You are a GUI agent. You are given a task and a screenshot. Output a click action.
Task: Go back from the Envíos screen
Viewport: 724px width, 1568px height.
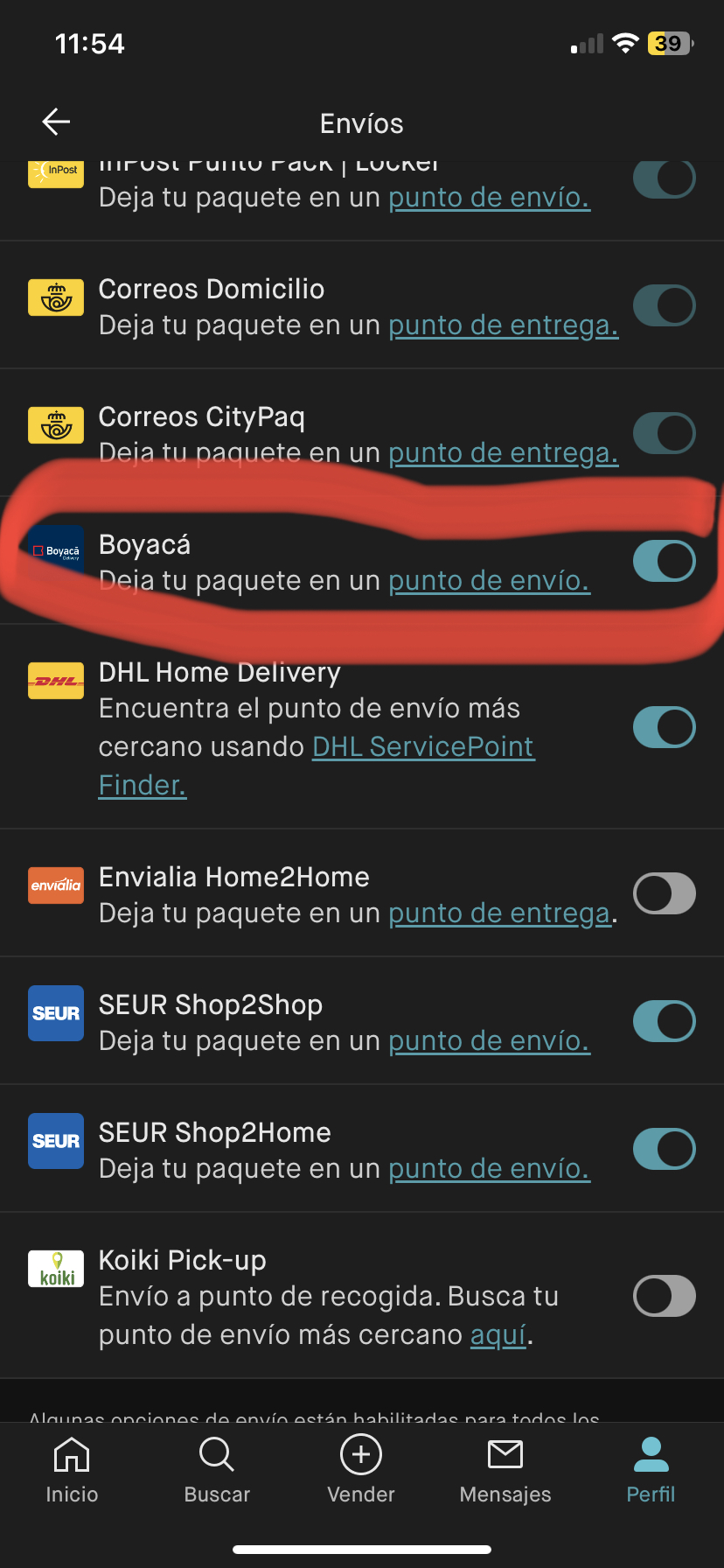(x=56, y=122)
